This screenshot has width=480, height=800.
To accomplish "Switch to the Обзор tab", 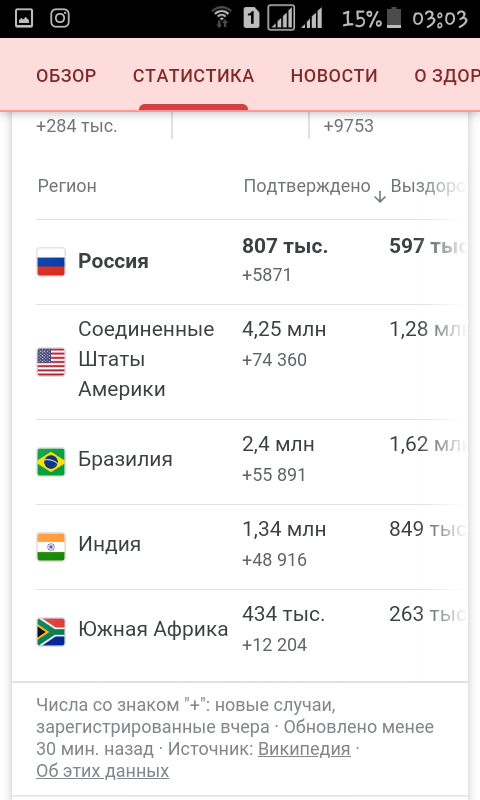I will [x=66, y=76].
